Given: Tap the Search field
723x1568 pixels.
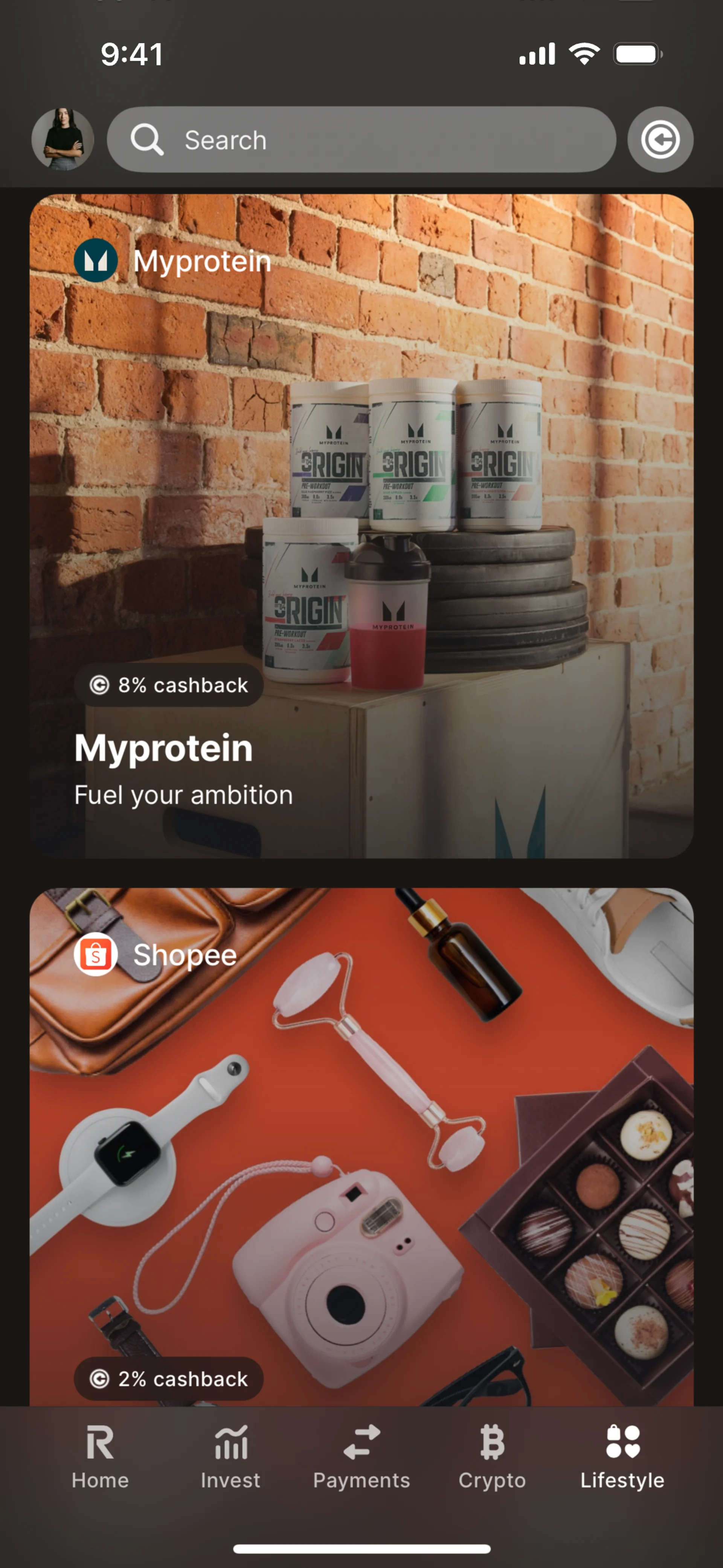Looking at the screenshot, I should 361,140.
